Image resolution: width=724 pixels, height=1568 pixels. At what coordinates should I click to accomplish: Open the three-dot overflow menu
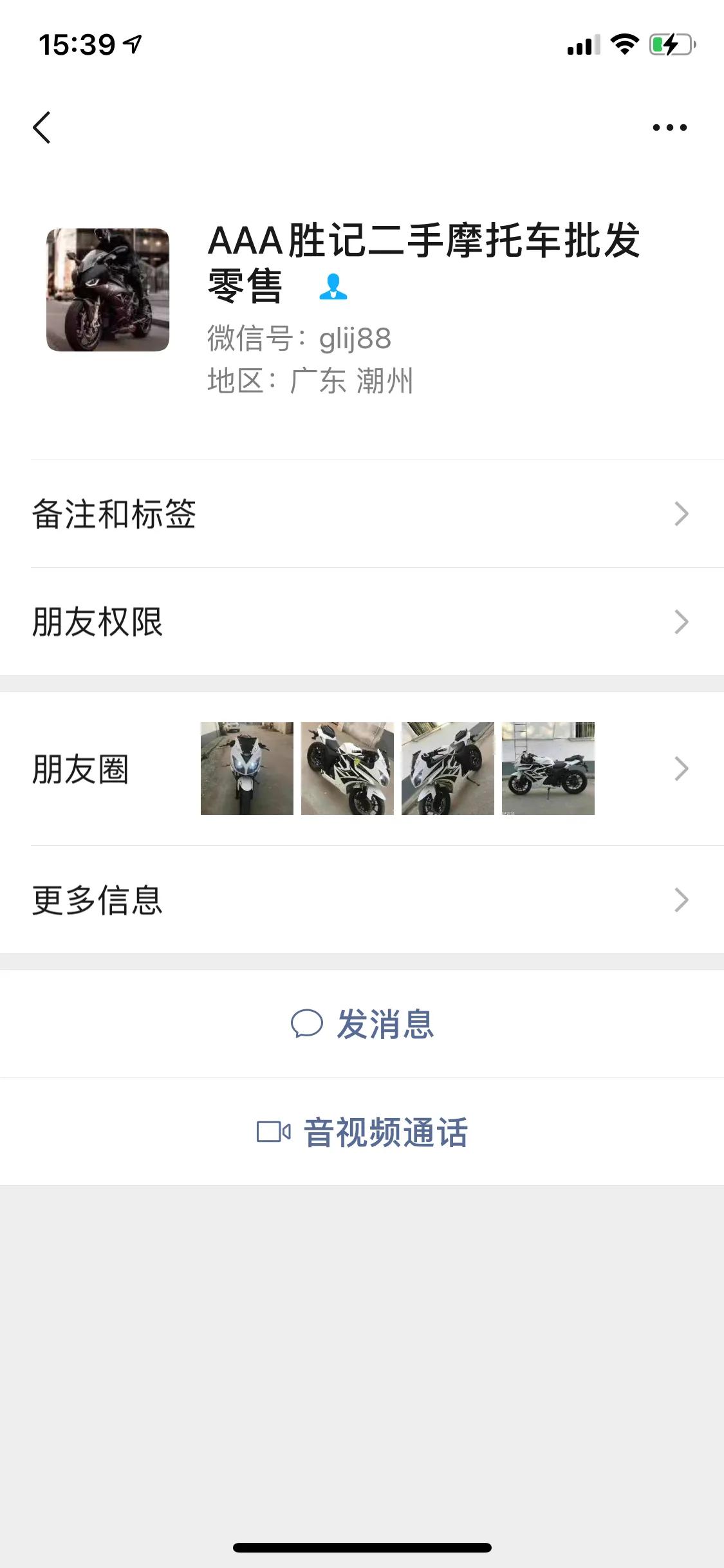pos(669,127)
